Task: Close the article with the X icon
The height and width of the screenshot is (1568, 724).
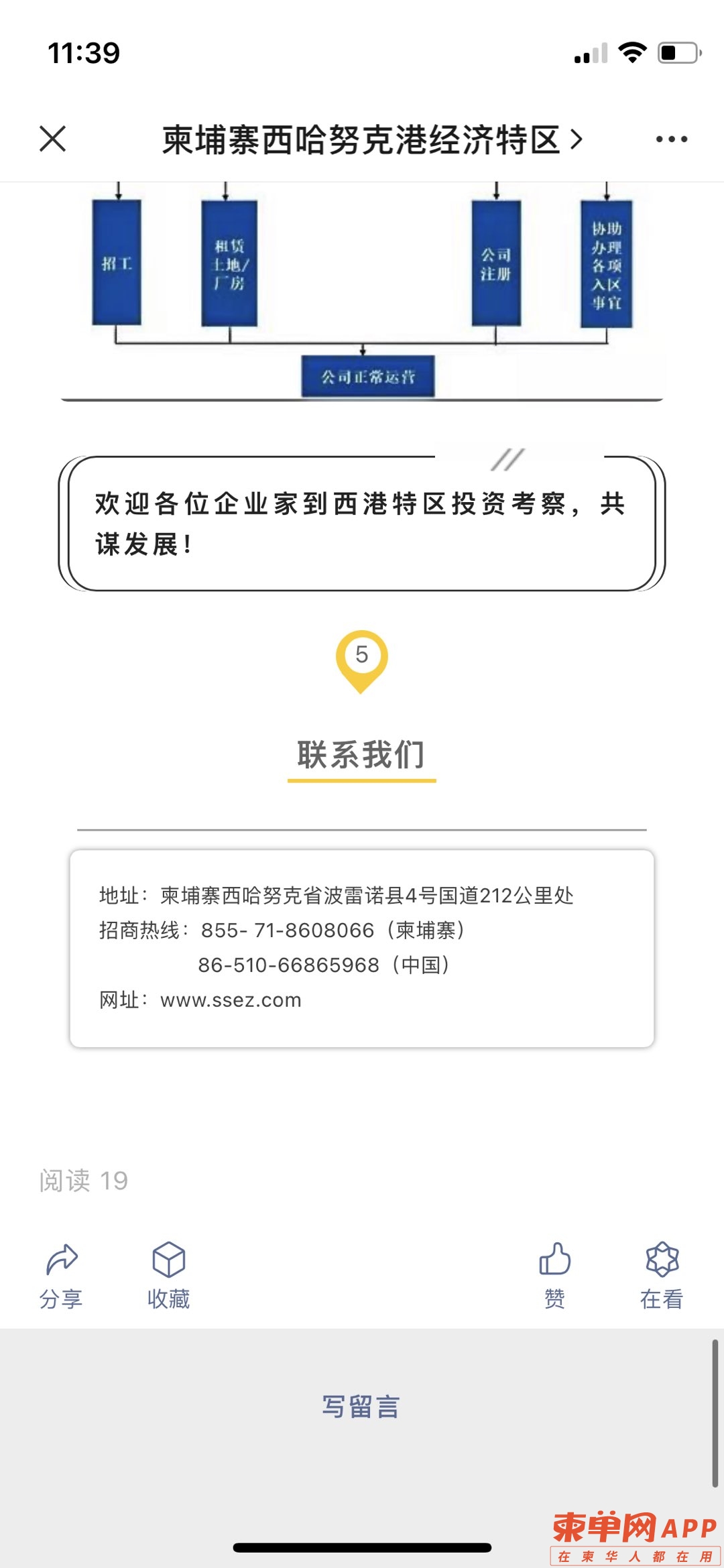Action: tap(52, 139)
